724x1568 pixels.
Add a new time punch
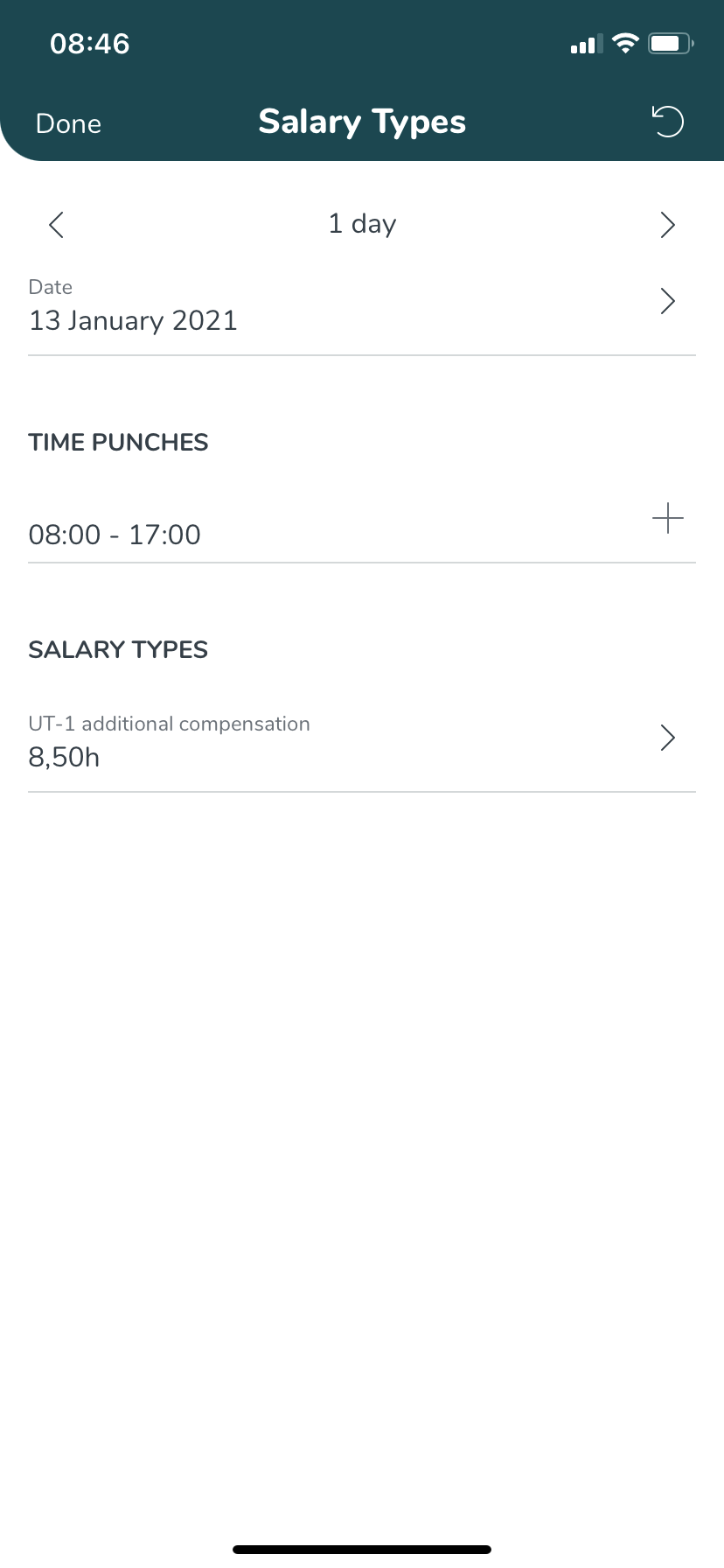668,519
